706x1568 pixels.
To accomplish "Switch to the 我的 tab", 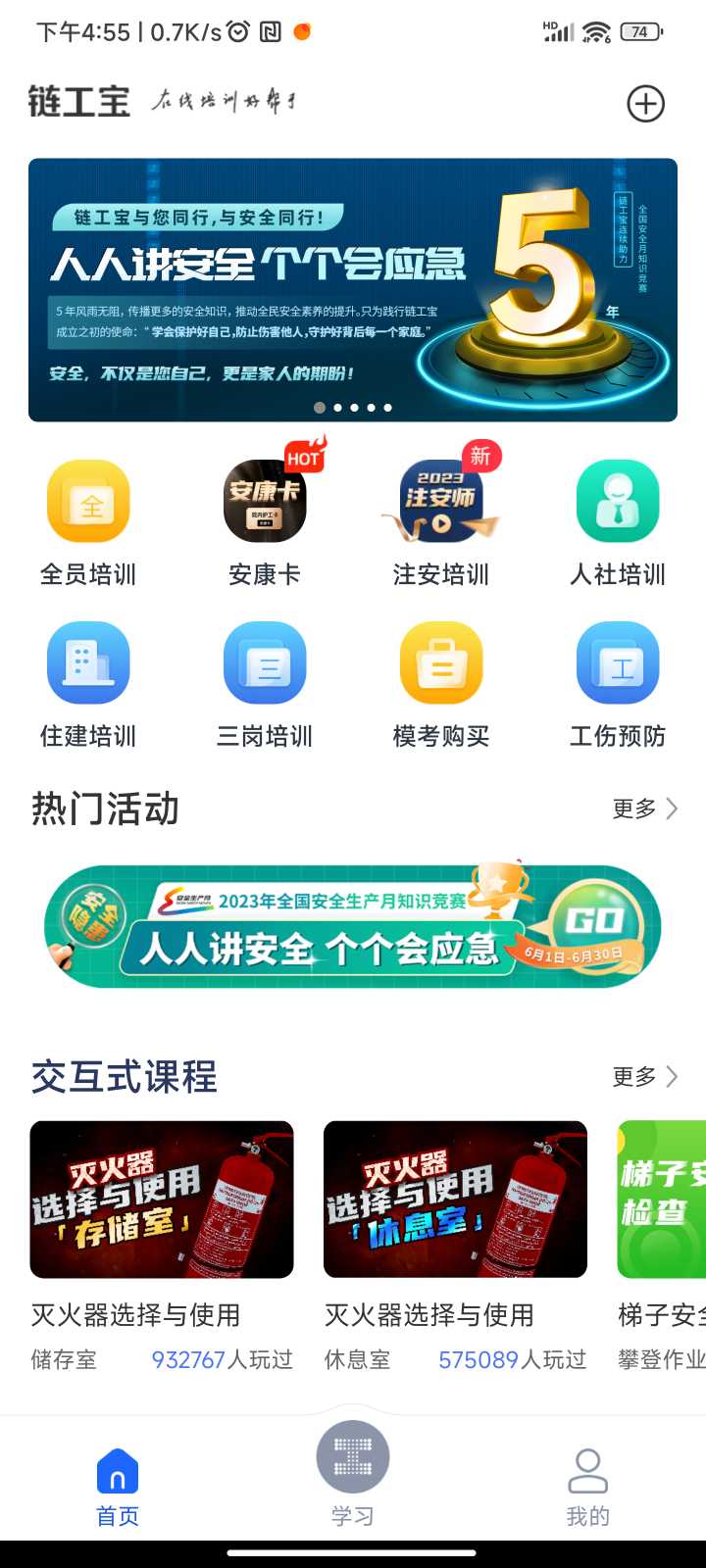I will tap(588, 1487).
